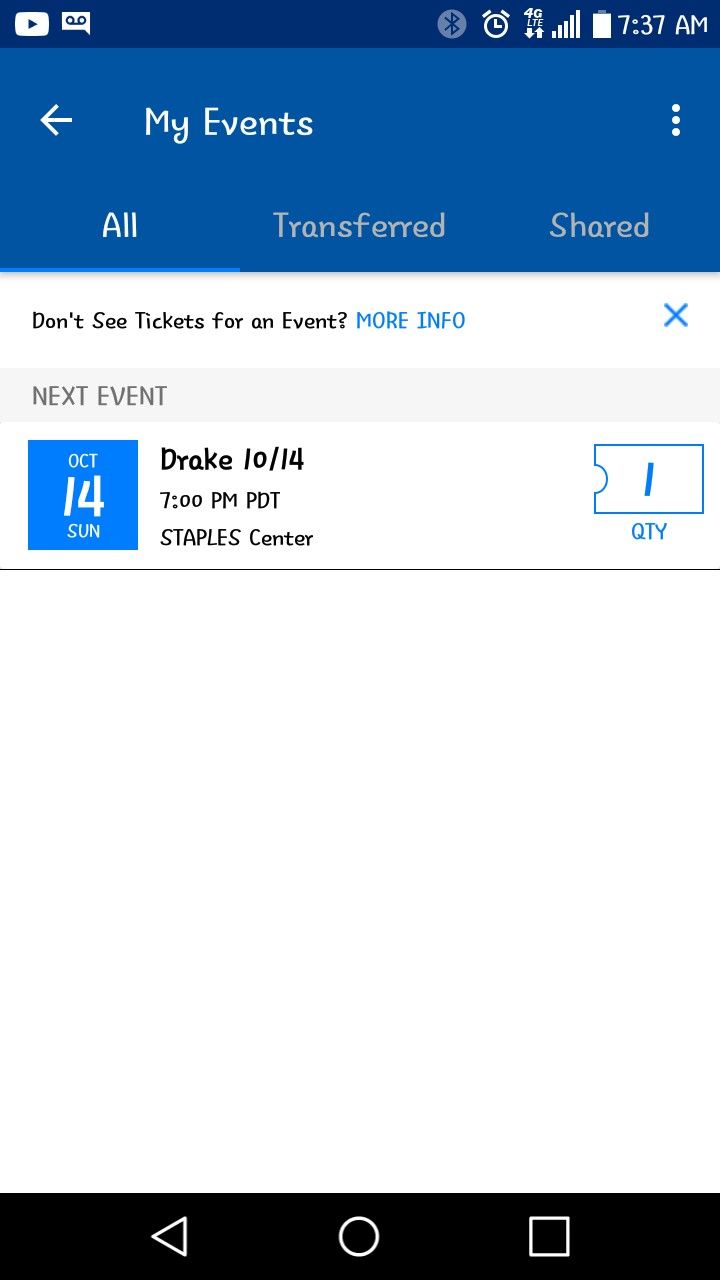Tap the system home button
This screenshot has height=1280, width=720.
tap(359, 1236)
